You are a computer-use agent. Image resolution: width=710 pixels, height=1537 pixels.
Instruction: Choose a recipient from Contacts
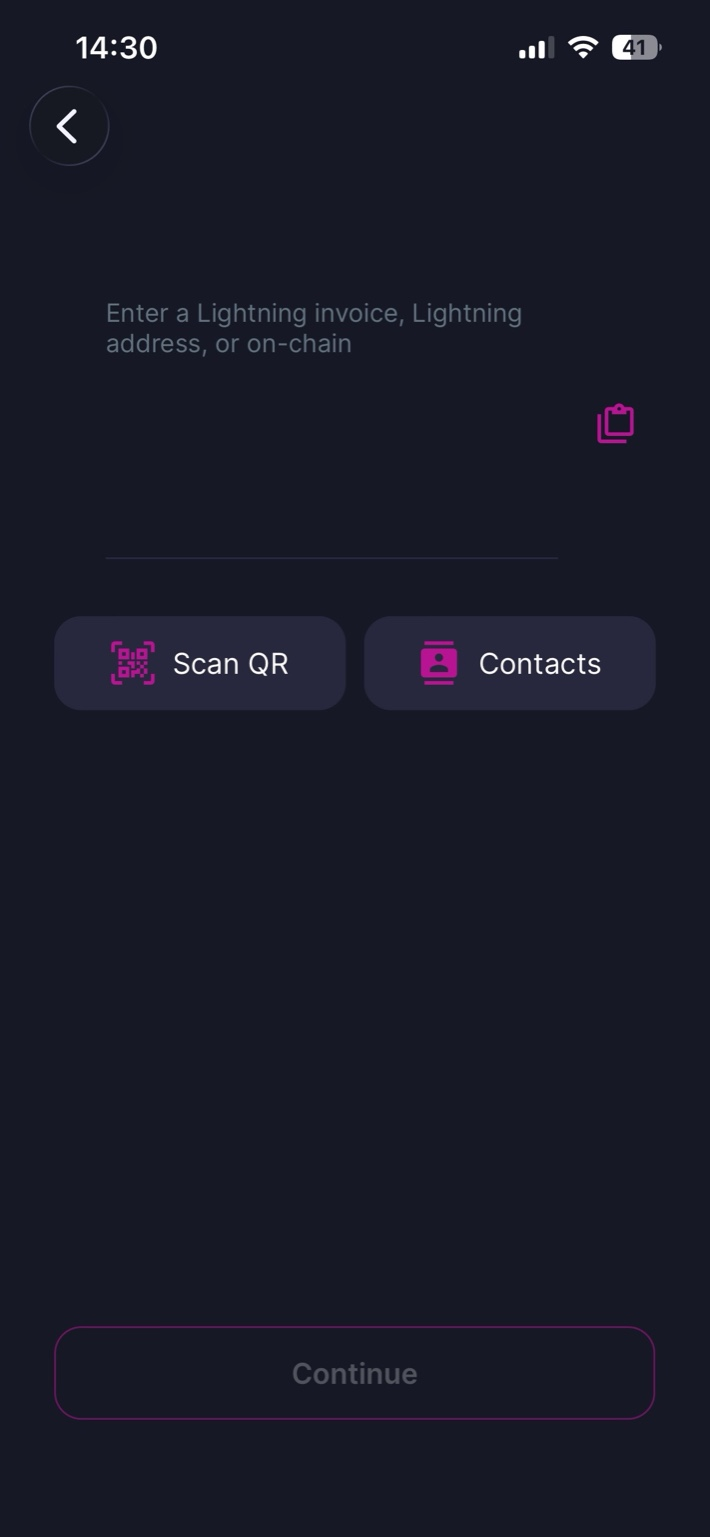tap(509, 663)
